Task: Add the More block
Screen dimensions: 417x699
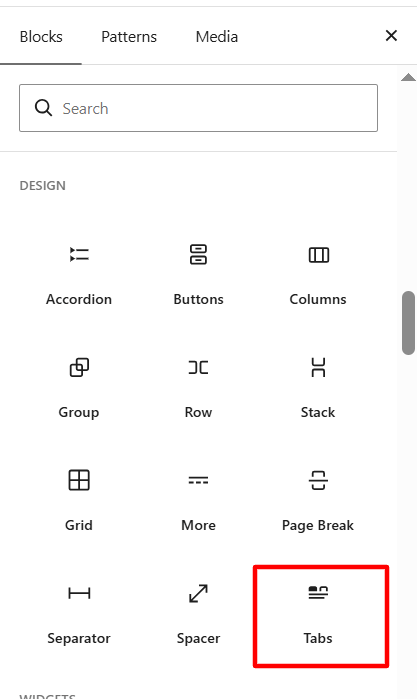Action: click(198, 500)
